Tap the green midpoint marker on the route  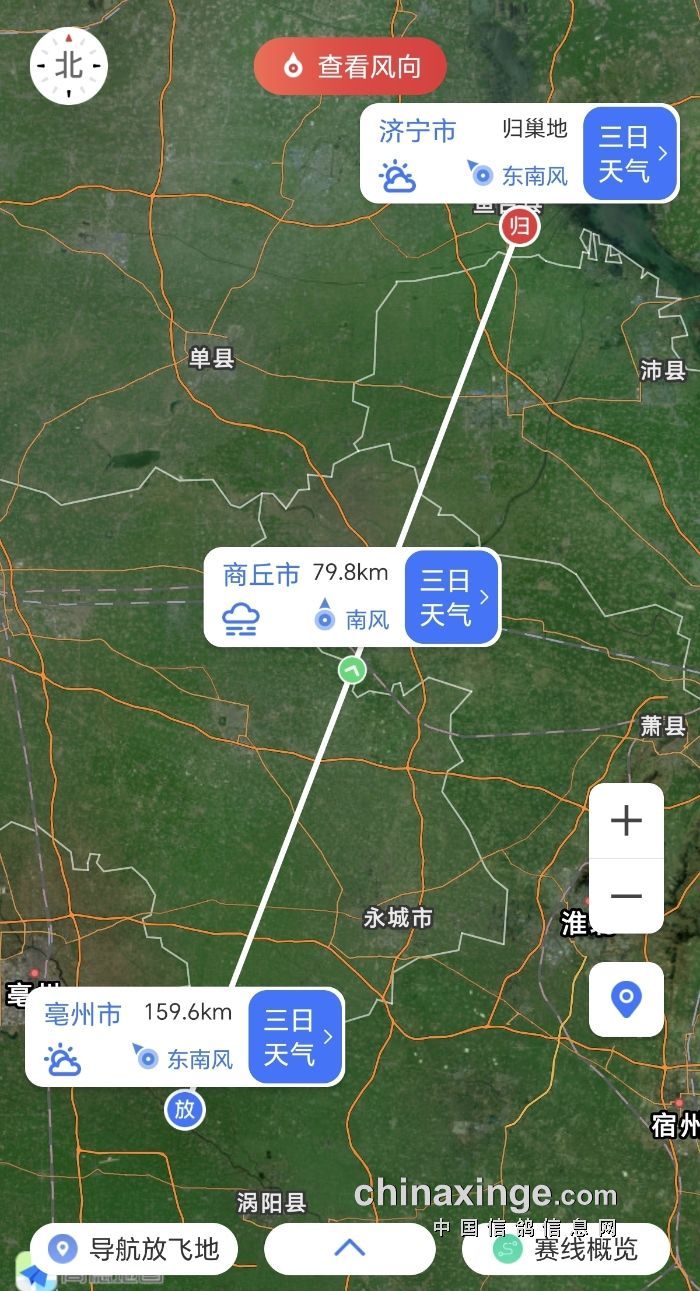coord(352,669)
